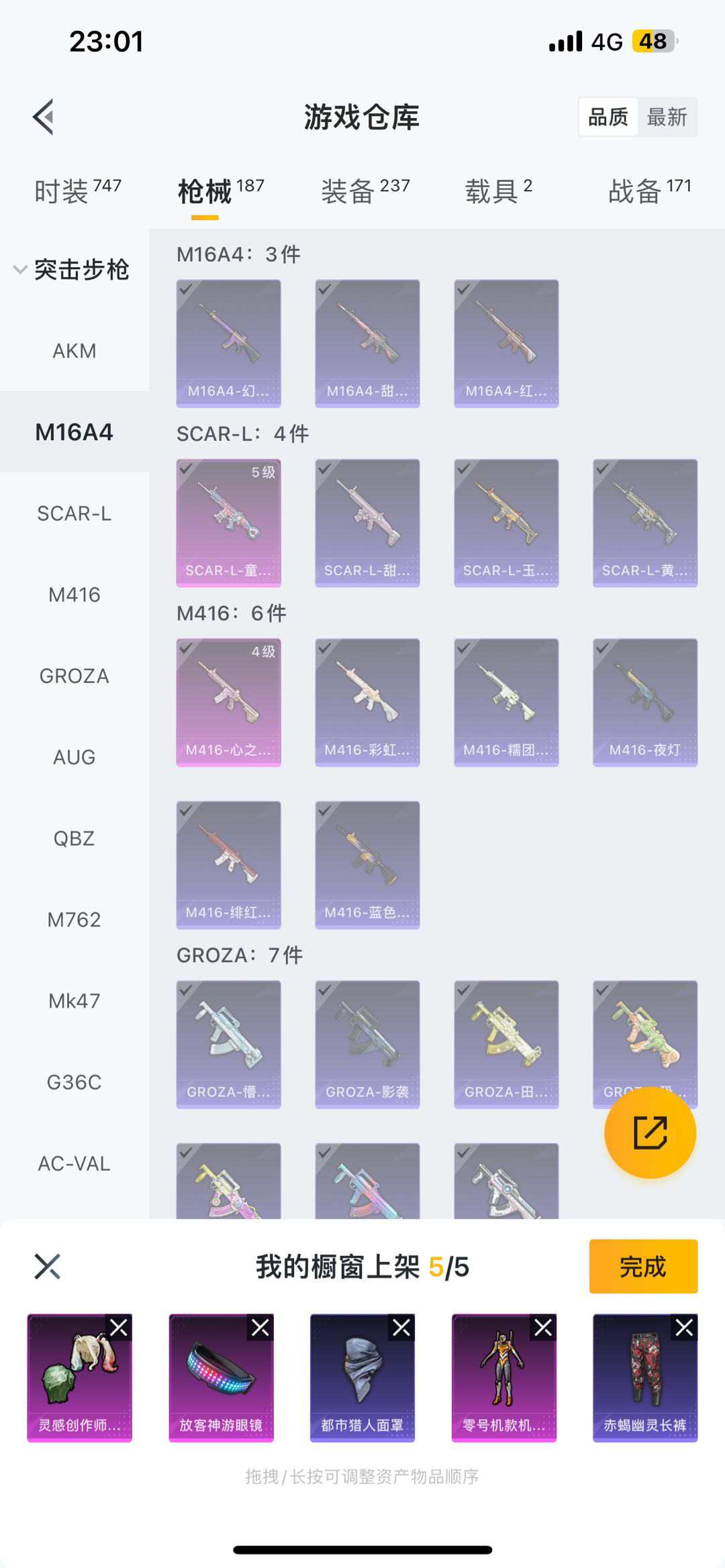Pick the GROZA-影袭 skin tile
The width and height of the screenshot is (725, 1568).
367,1044
